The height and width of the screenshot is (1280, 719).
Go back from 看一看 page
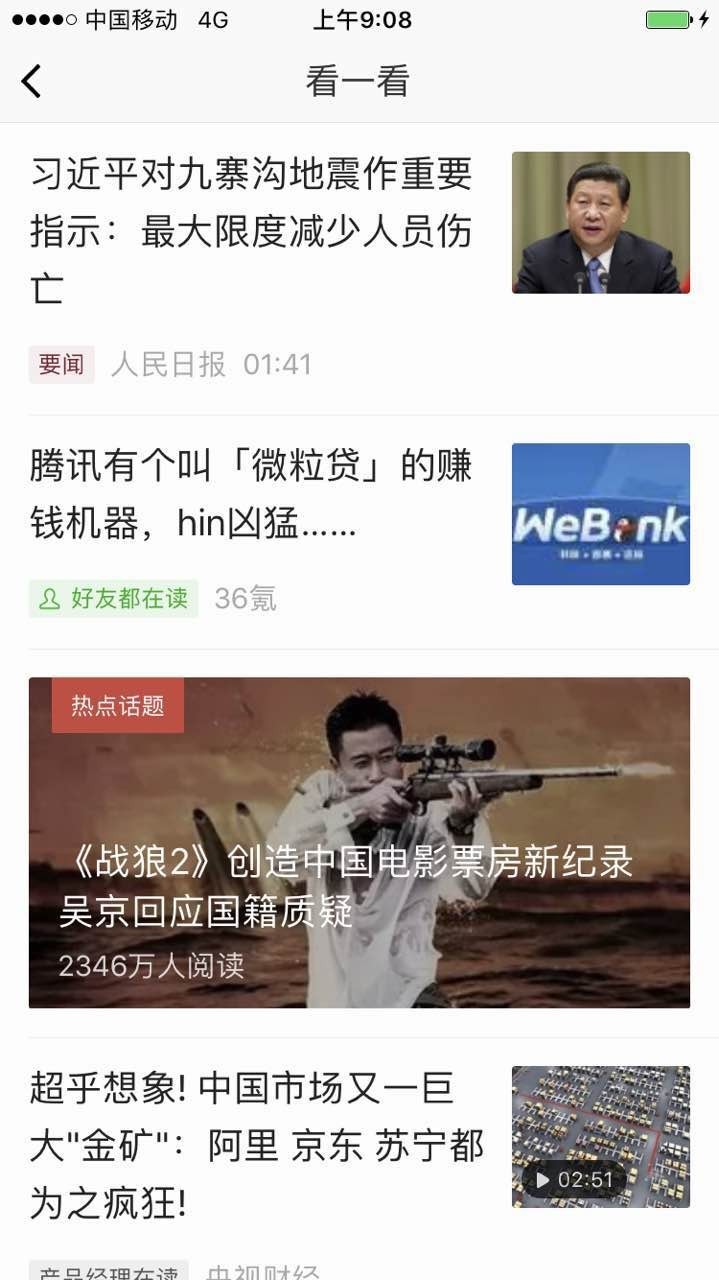pos(32,81)
